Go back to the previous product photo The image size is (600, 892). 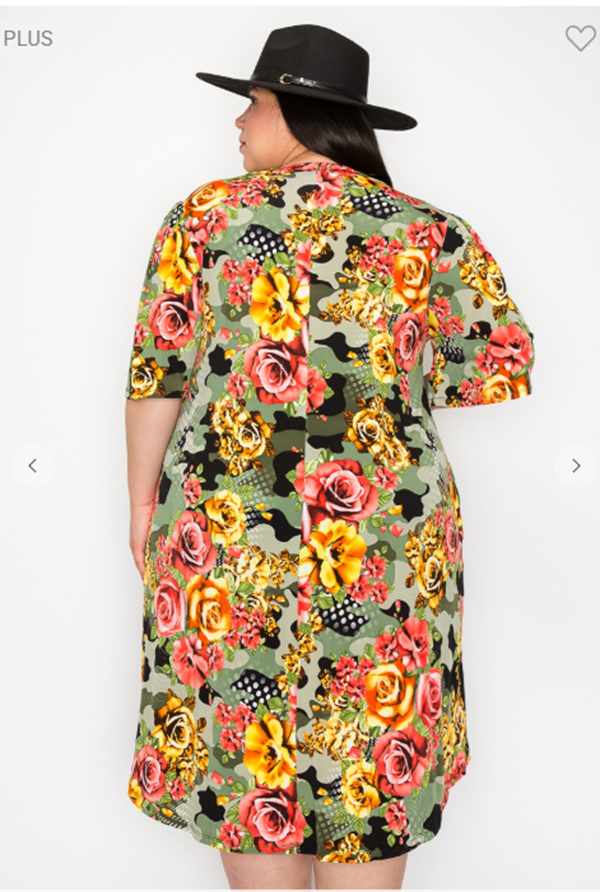(x=32, y=465)
